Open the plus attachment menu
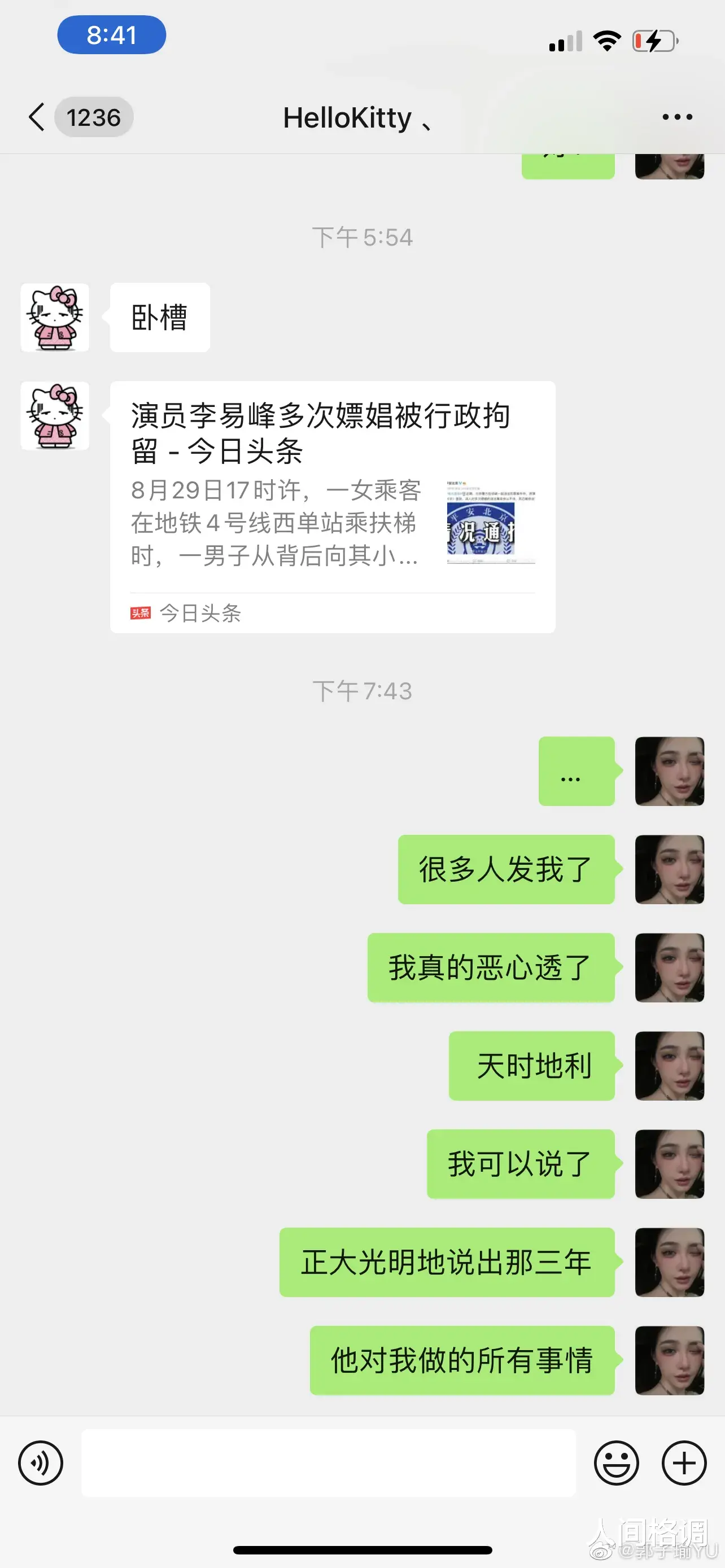 684,1464
